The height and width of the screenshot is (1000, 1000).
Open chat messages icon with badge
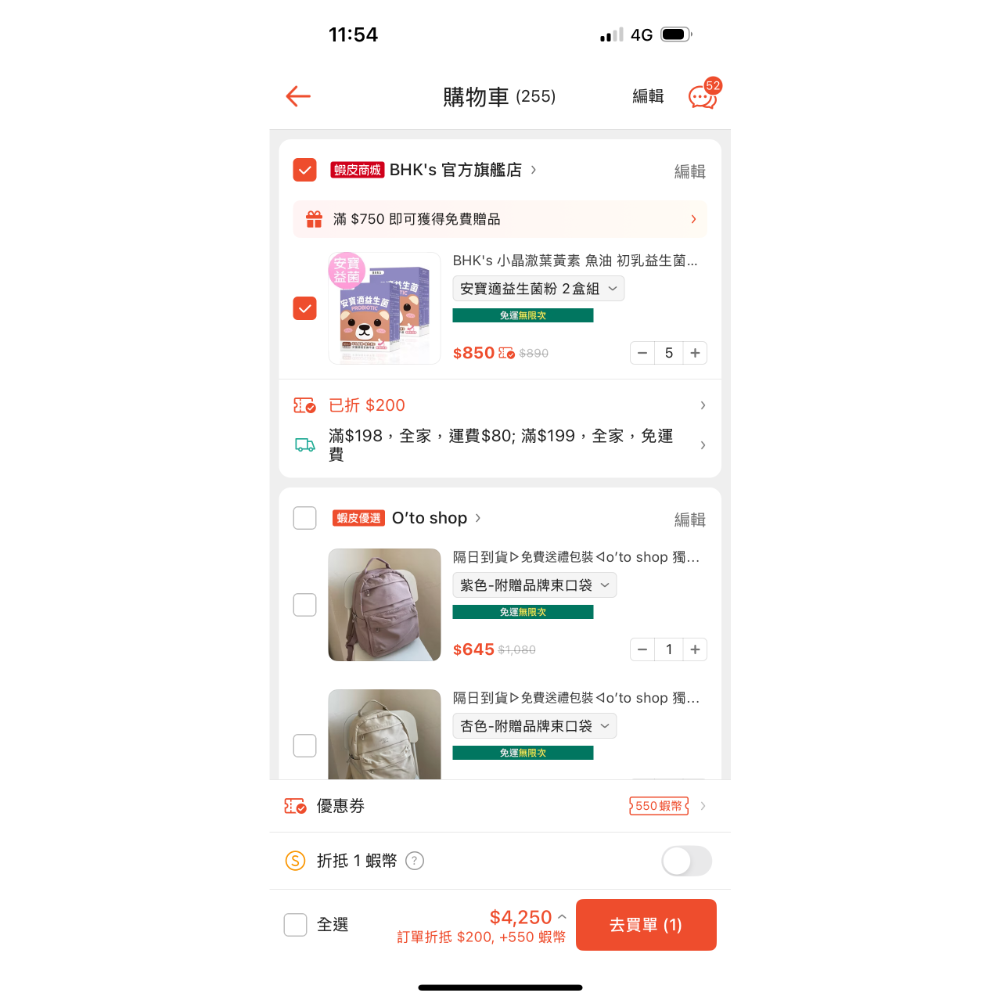(x=702, y=97)
